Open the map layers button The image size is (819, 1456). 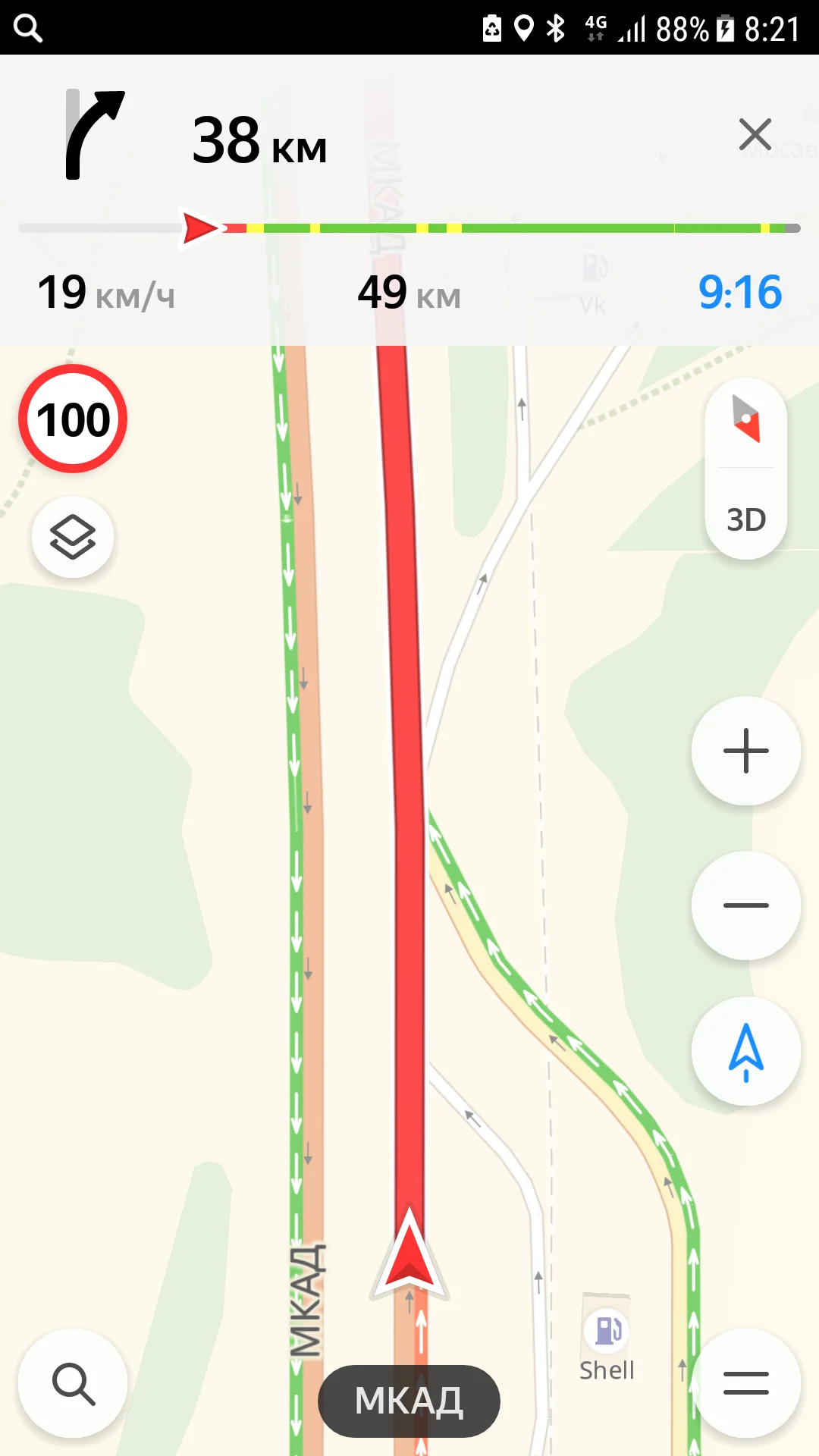(73, 537)
